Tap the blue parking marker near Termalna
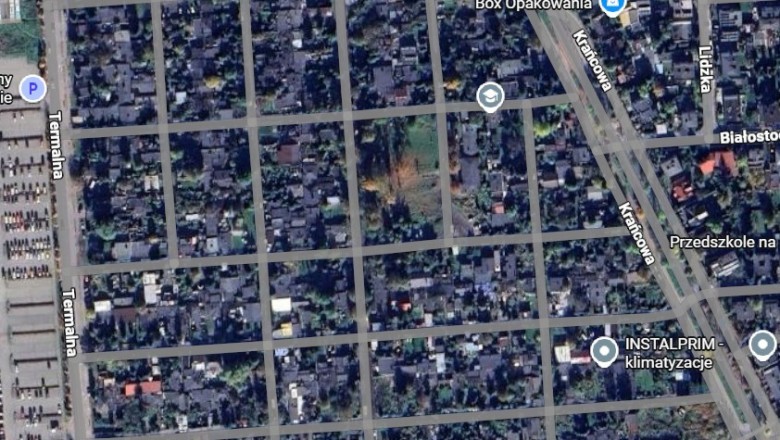Image resolution: width=780 pixels, height=440 pixels. [x=33, y=89]
